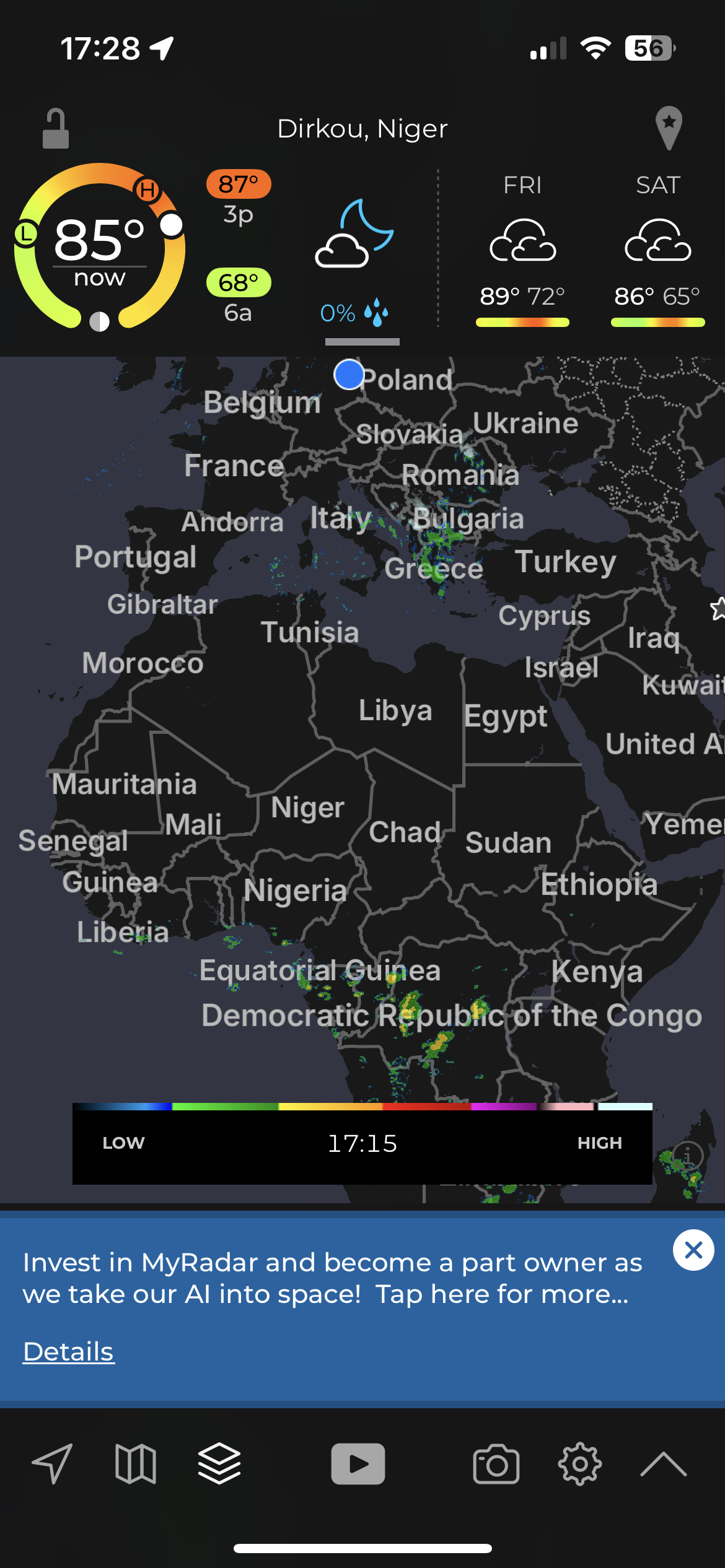Dismiss the MyRadar investment banner
Viewport: 725px width, 1568px height.
693,1250
